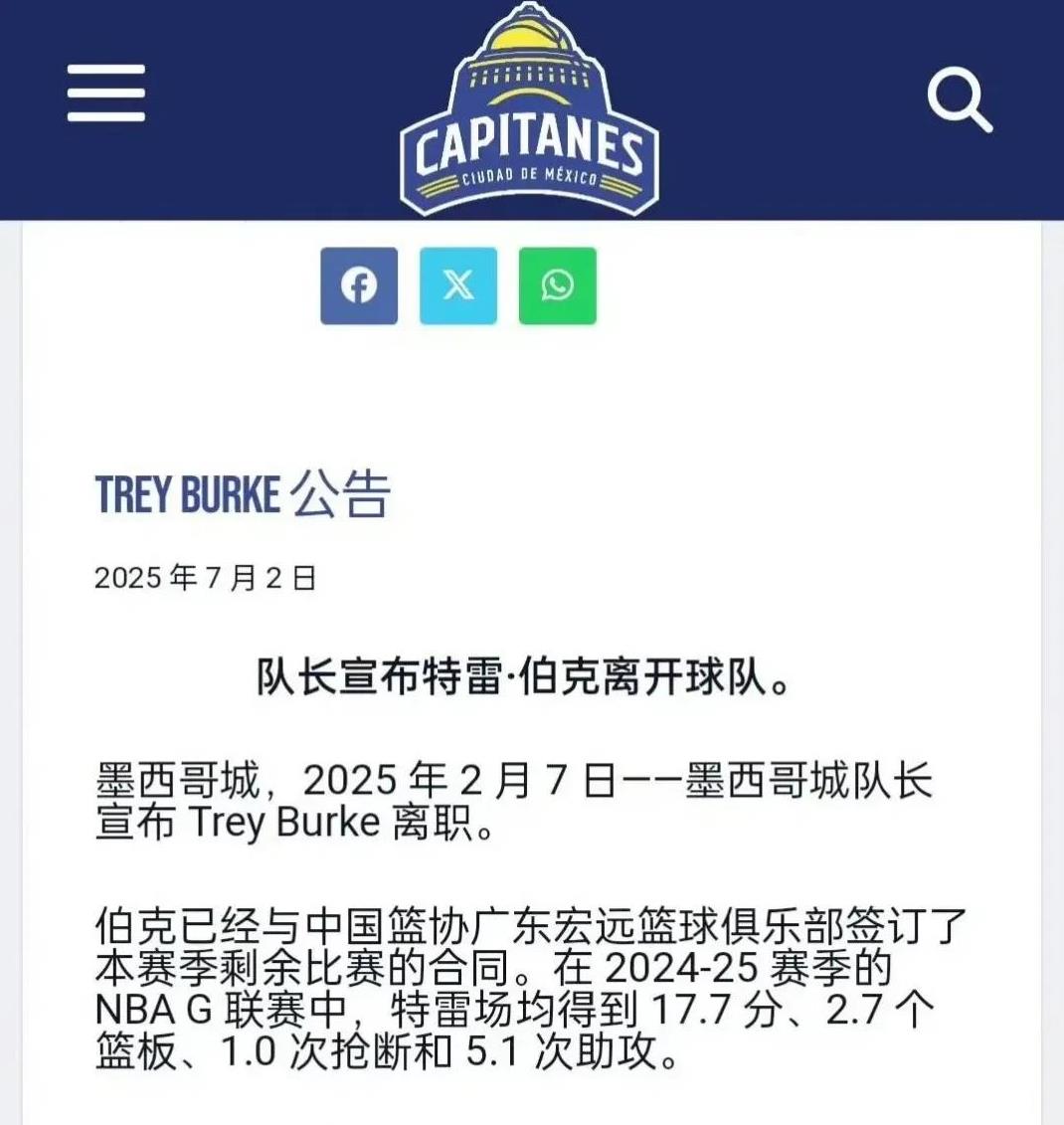Open the hamburger navigation menu
This screenshot has width=1064, height=1125.
pos(106,94)
